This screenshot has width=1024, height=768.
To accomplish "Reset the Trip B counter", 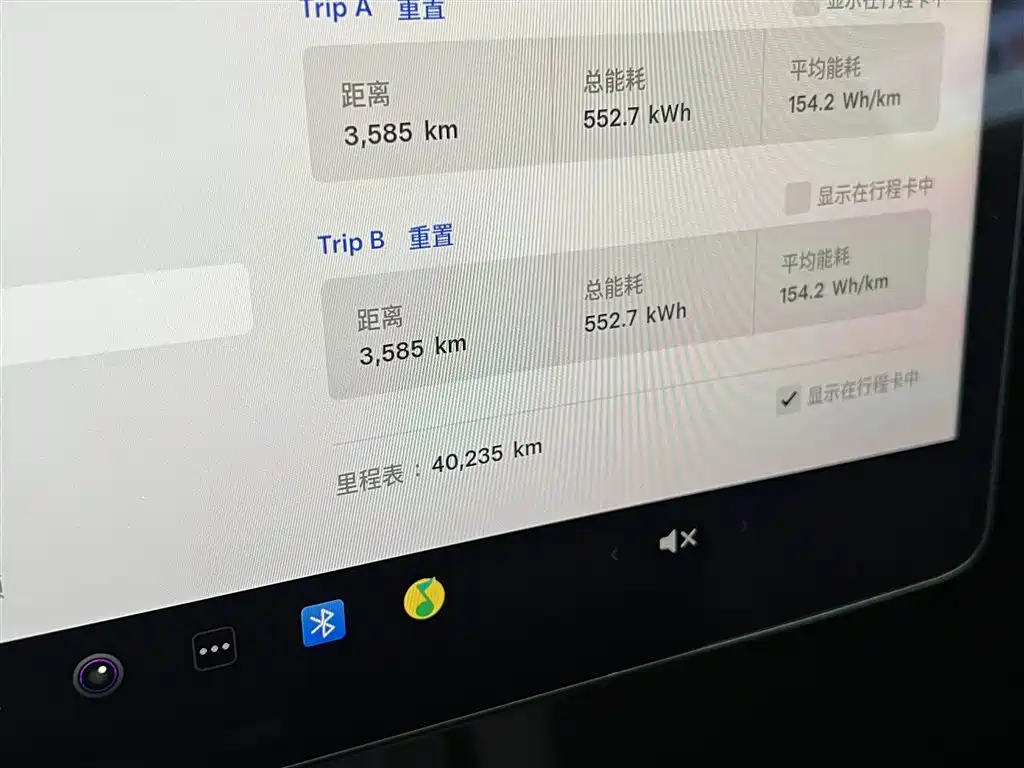I will point(431,238).
